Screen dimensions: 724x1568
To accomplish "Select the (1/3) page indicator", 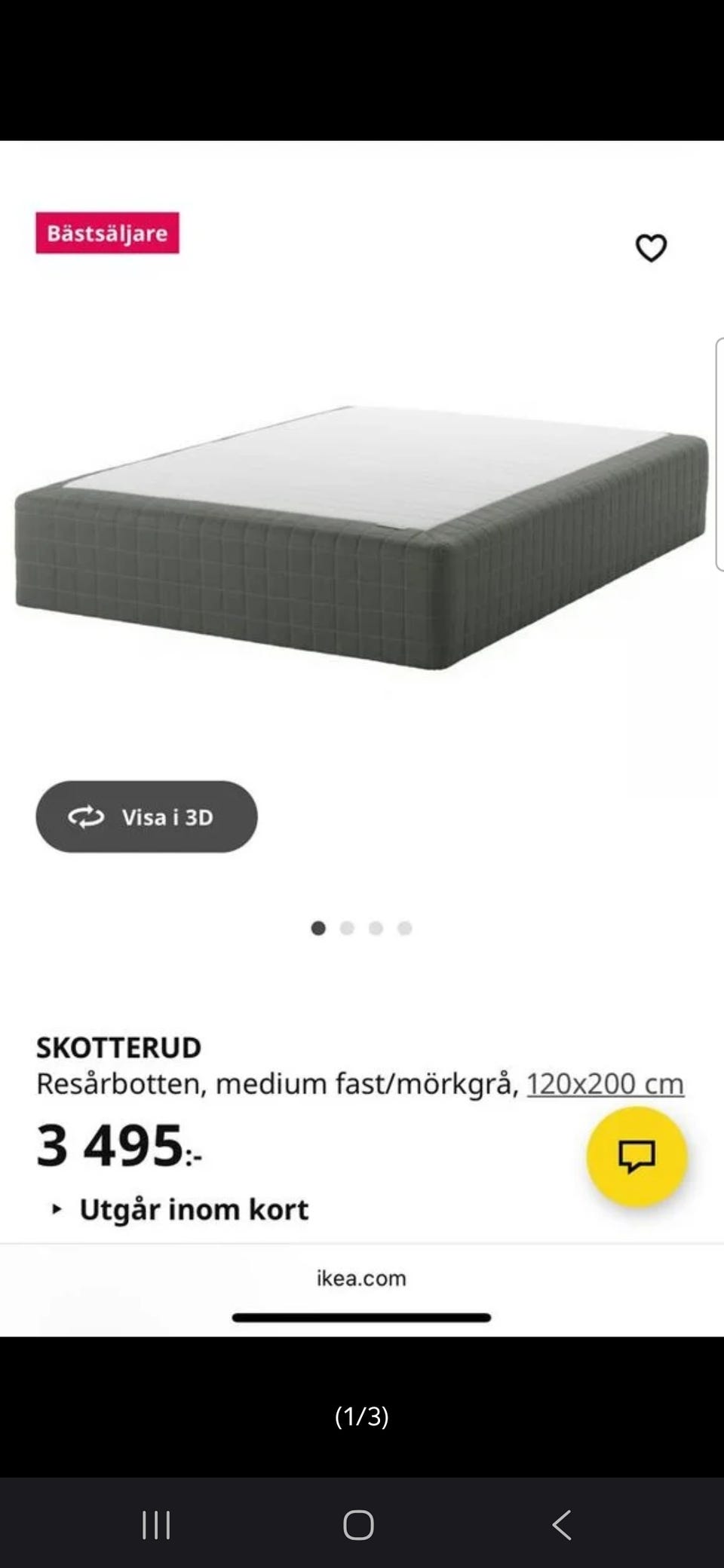I will point(361,1414).
